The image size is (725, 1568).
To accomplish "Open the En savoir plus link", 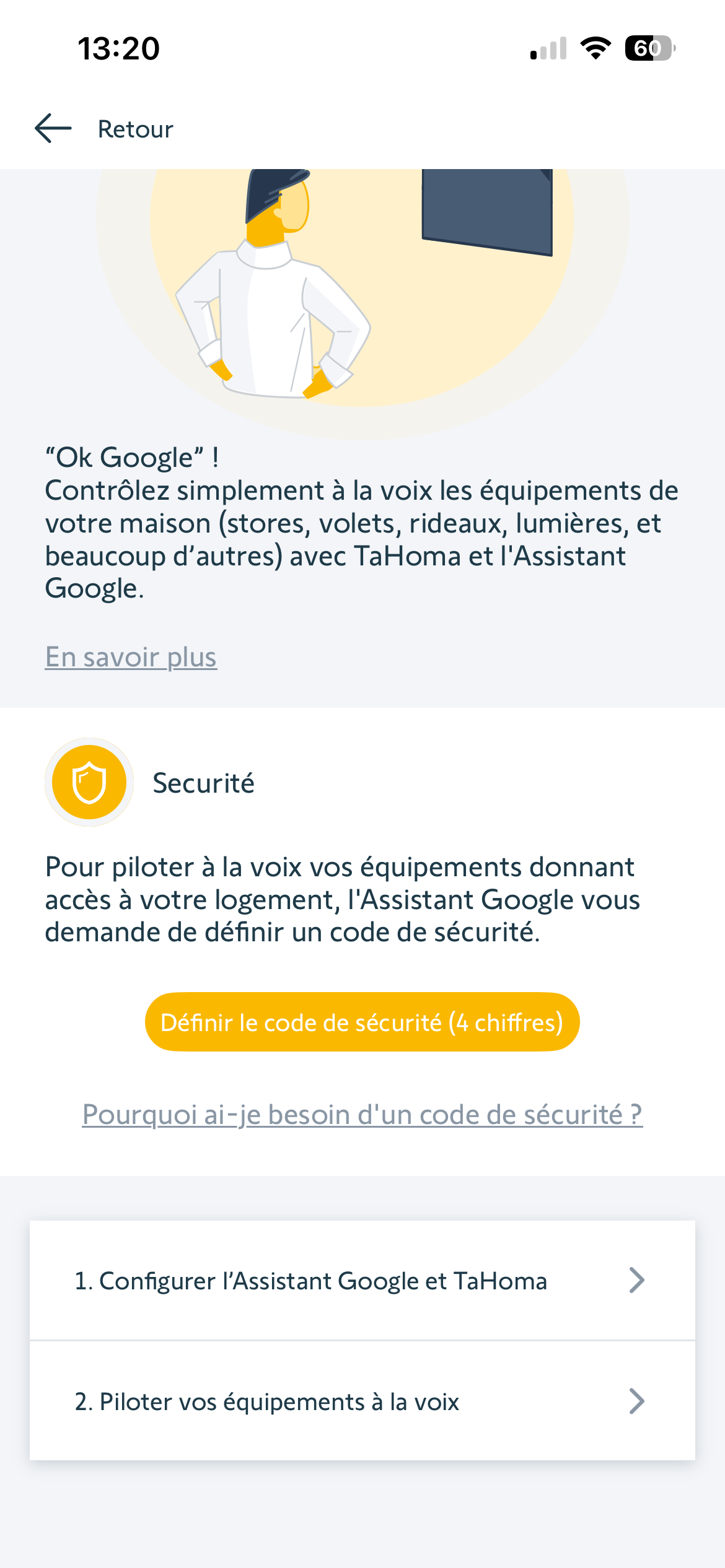I will (x=131, y=657).
